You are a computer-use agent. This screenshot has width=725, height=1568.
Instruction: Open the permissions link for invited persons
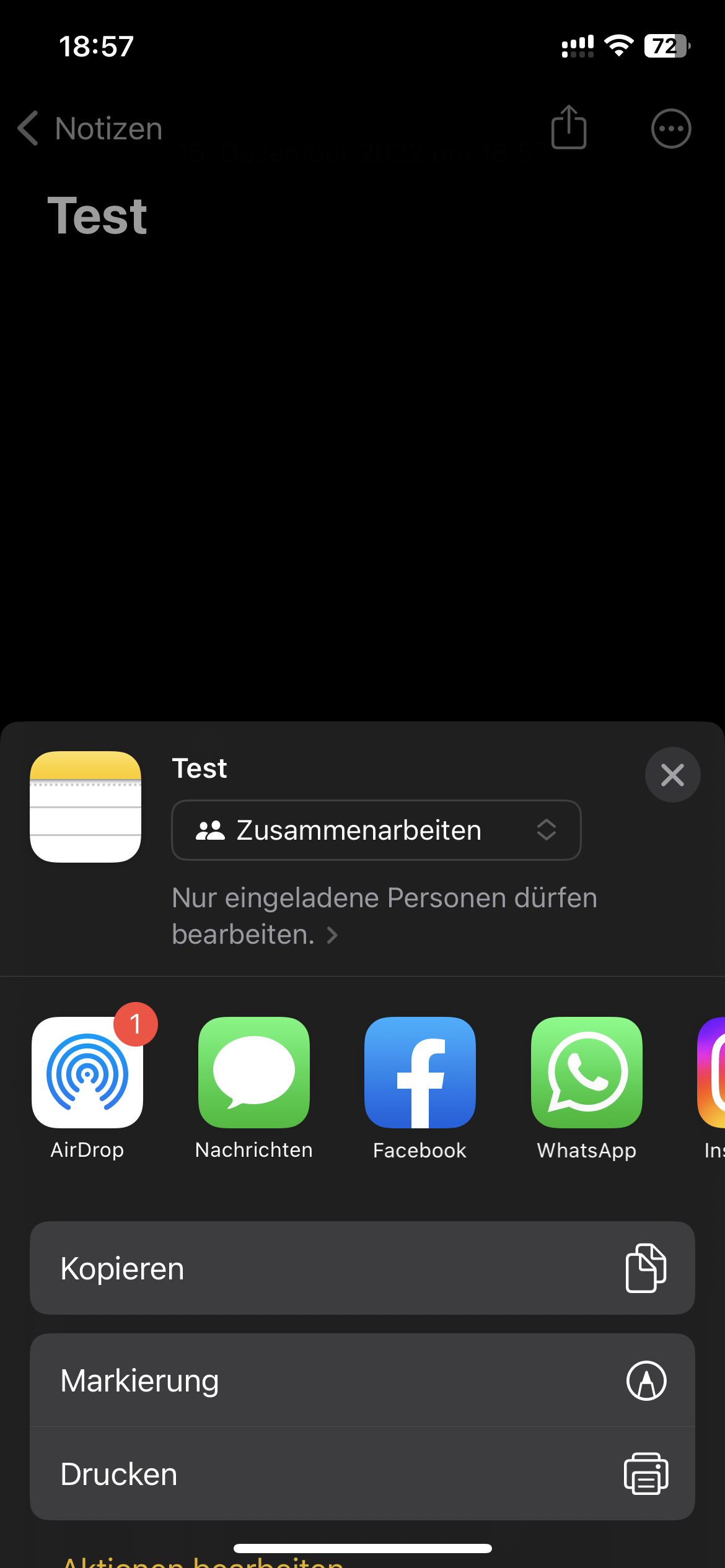pos(384,916)
